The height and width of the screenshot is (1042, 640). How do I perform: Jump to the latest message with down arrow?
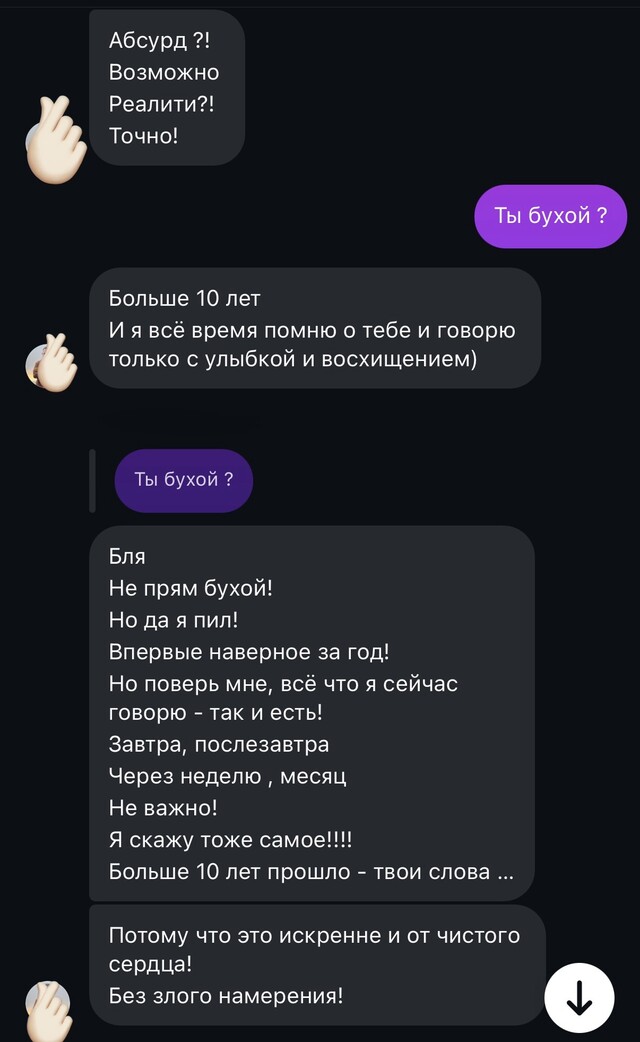pyautogui.click(x=579, y=996)
